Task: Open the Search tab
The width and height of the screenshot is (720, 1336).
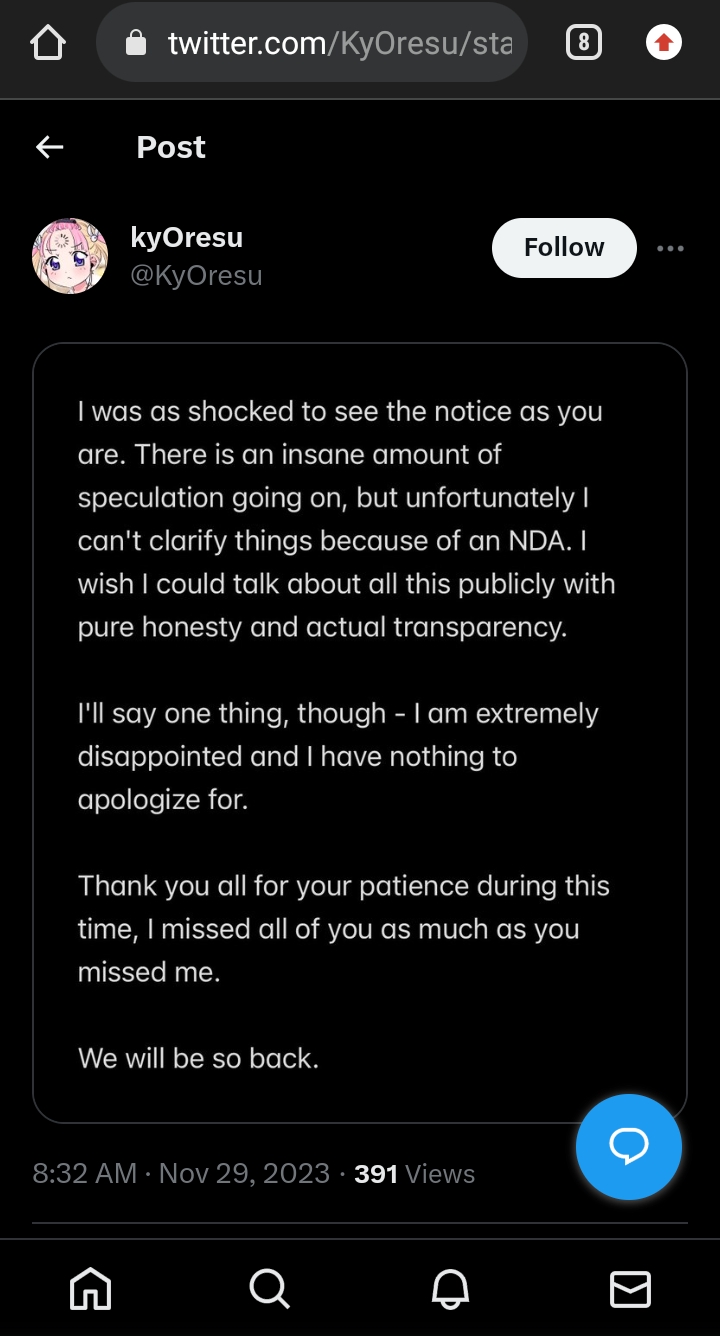Action: (269, 1288)
